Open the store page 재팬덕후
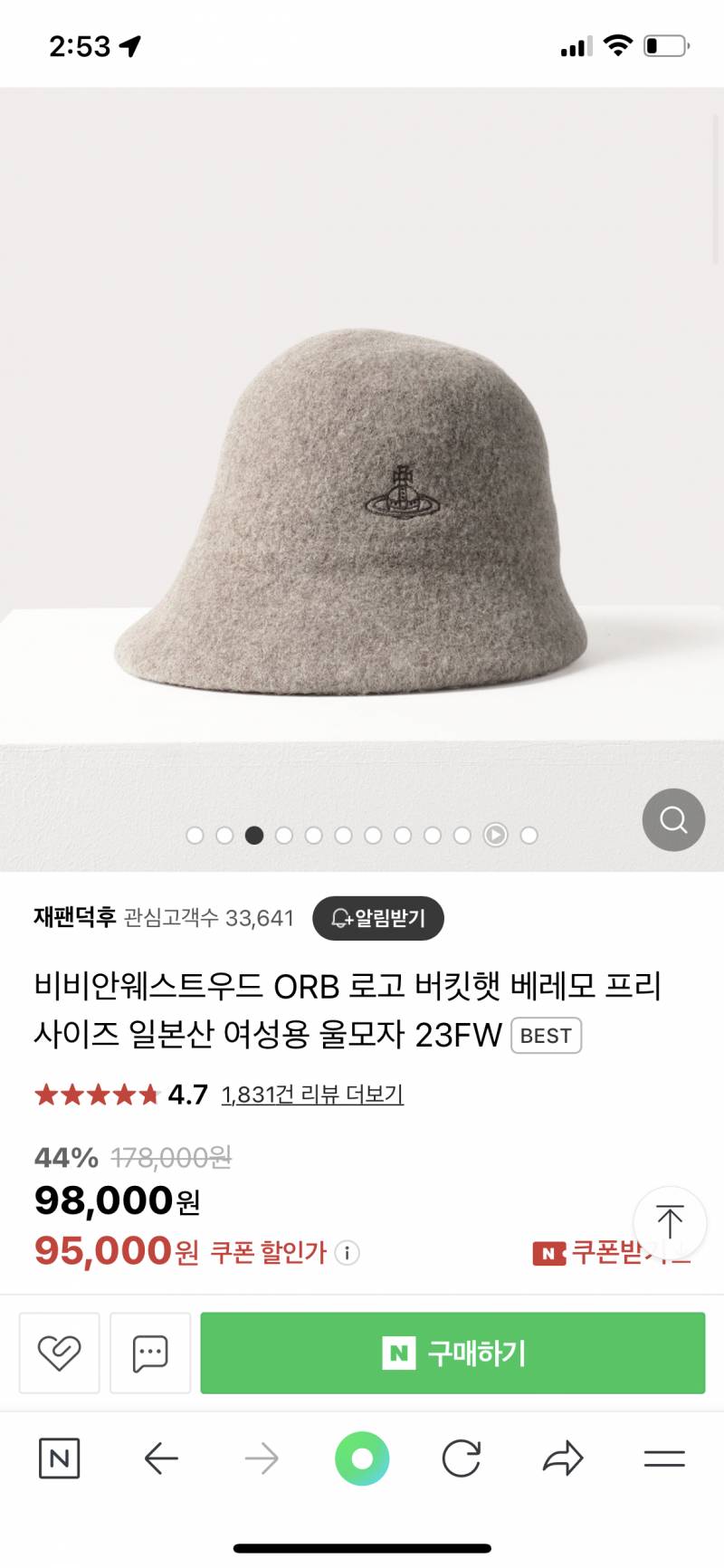The image size is (724, 1568). (x=65, y=918)
